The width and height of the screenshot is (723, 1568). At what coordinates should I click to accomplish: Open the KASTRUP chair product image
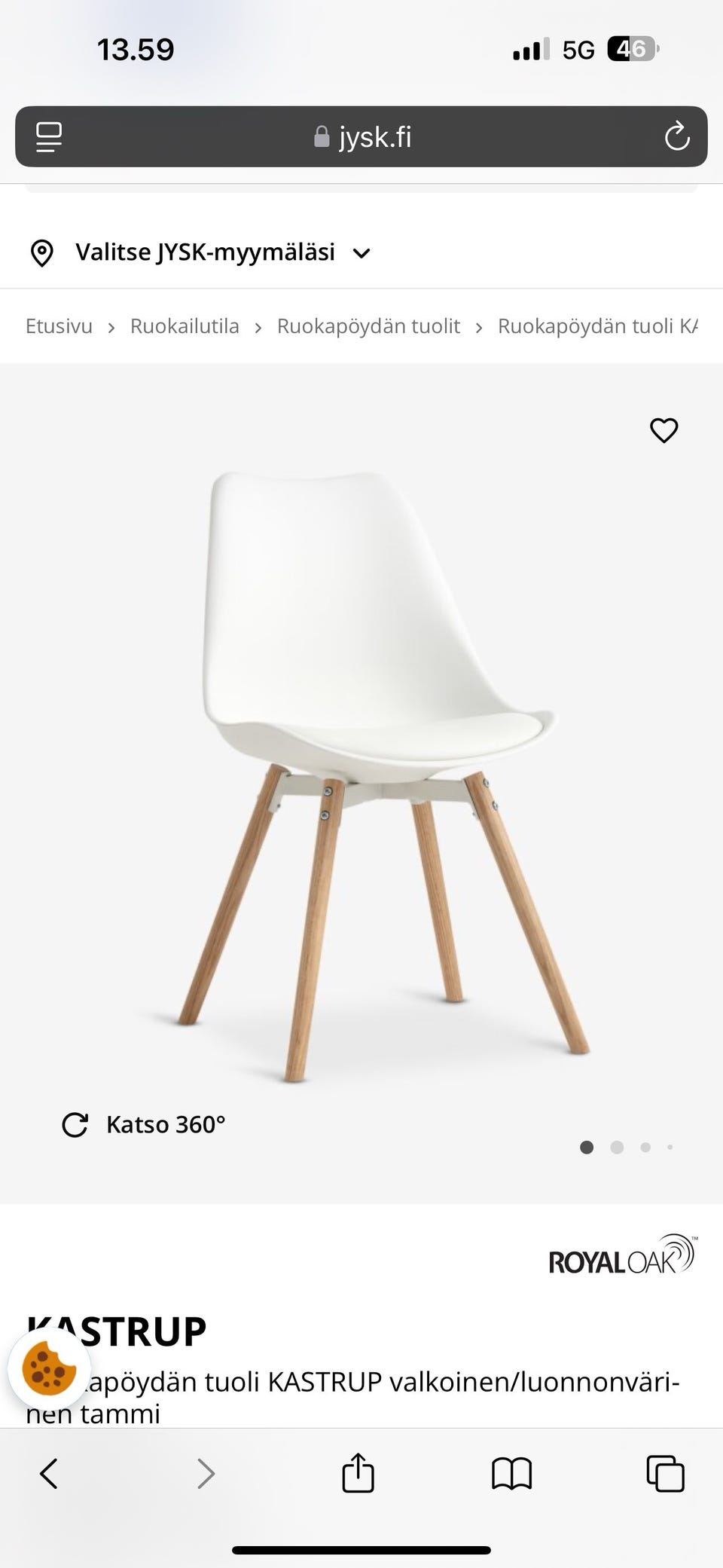tap(361, 776)
